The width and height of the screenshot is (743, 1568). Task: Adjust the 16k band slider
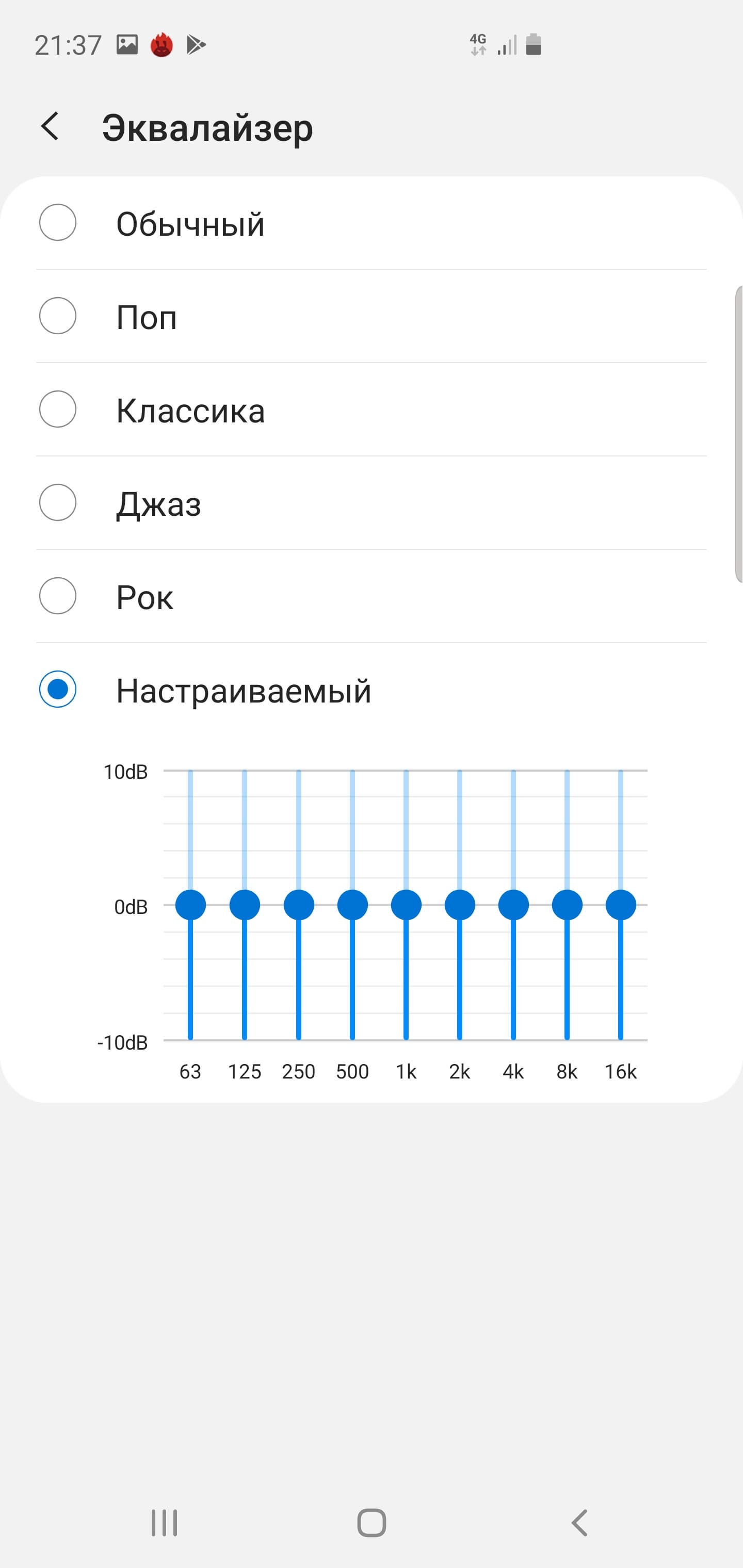coord(621,905)
